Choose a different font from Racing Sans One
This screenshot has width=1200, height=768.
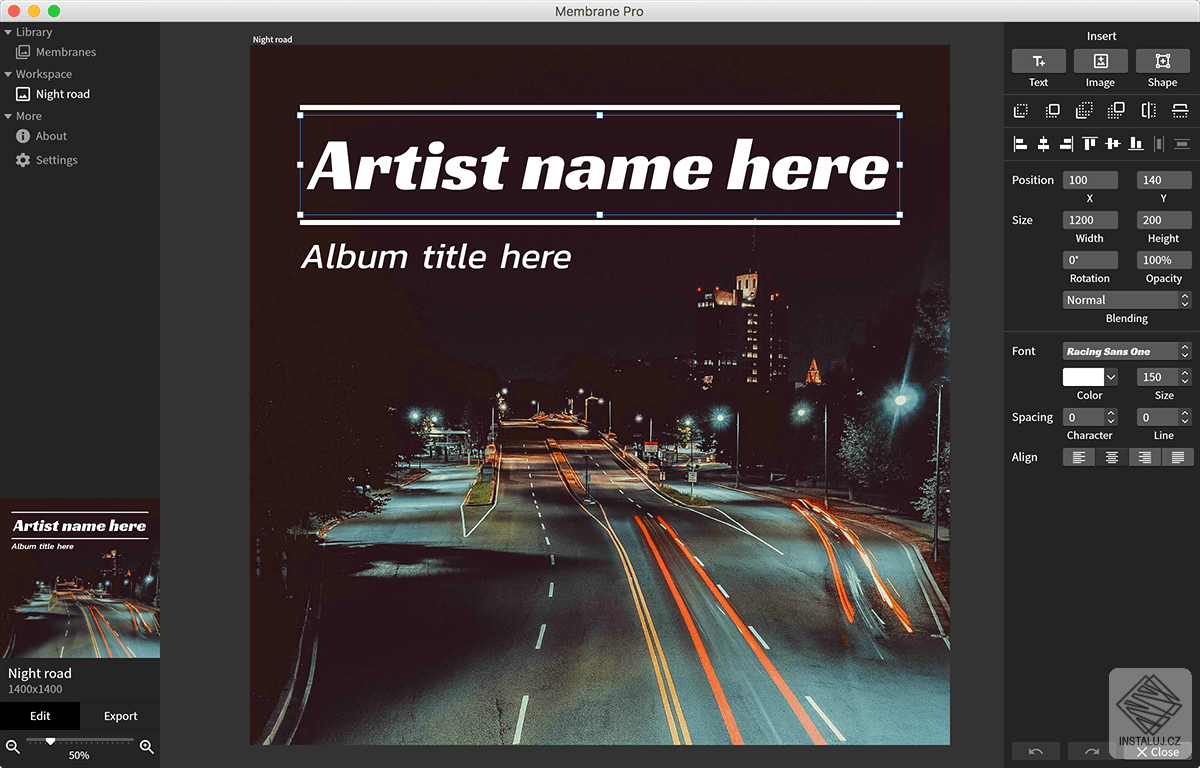pos(1127,351)
